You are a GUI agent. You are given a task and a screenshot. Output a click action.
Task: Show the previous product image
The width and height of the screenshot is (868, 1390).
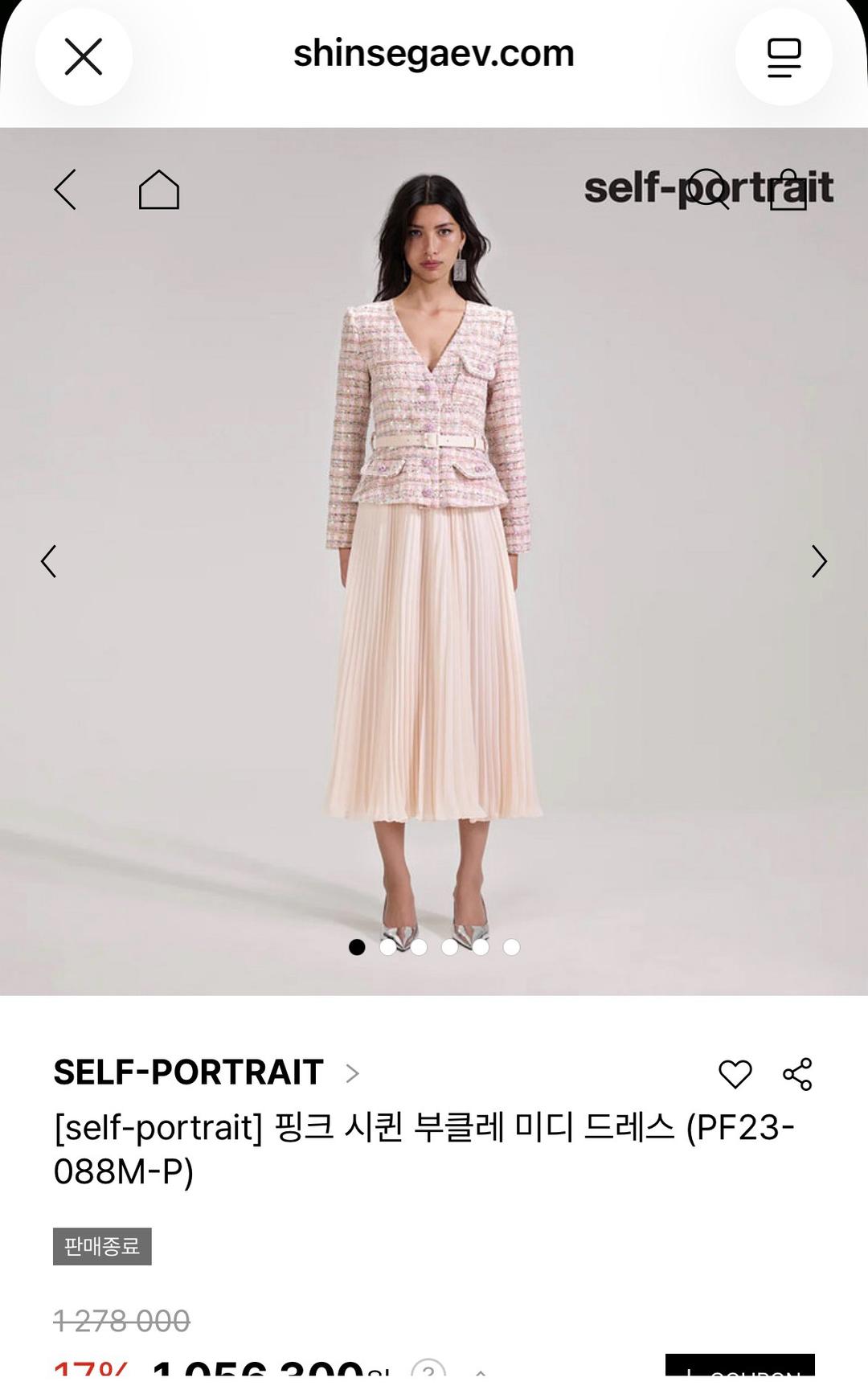tap(49, 561)
